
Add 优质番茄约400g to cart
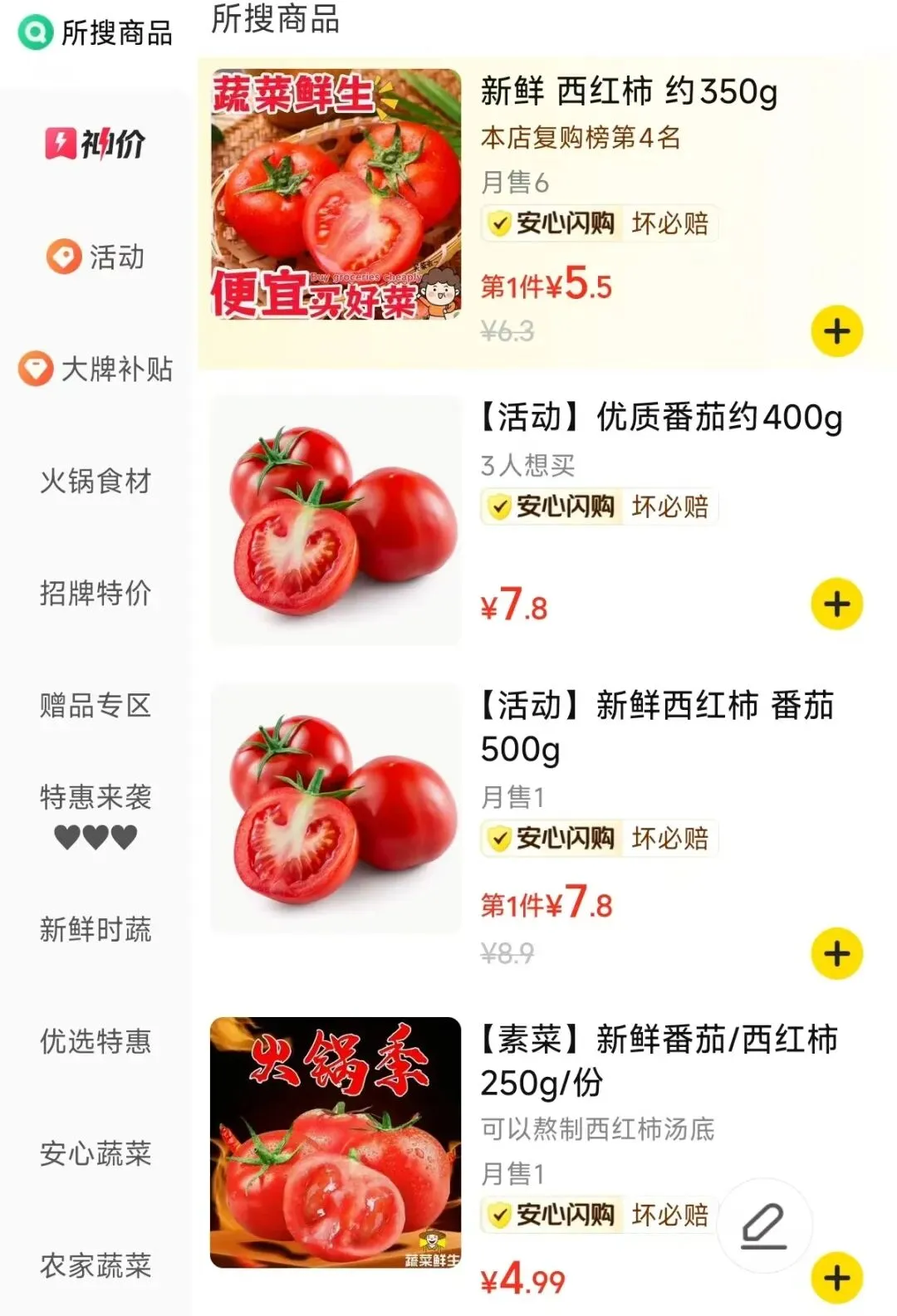click(x=836, y=604)
